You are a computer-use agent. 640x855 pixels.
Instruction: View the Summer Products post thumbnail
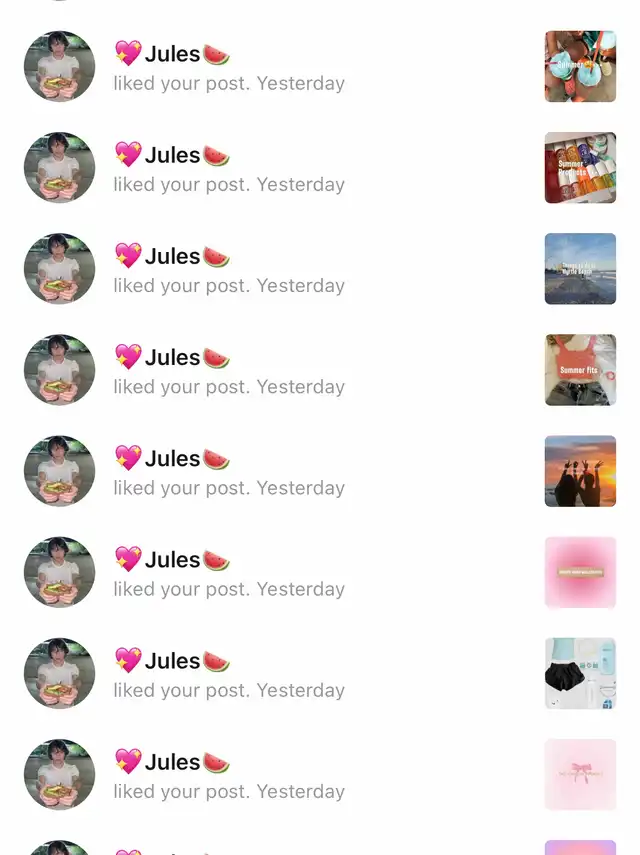(580, 167)
